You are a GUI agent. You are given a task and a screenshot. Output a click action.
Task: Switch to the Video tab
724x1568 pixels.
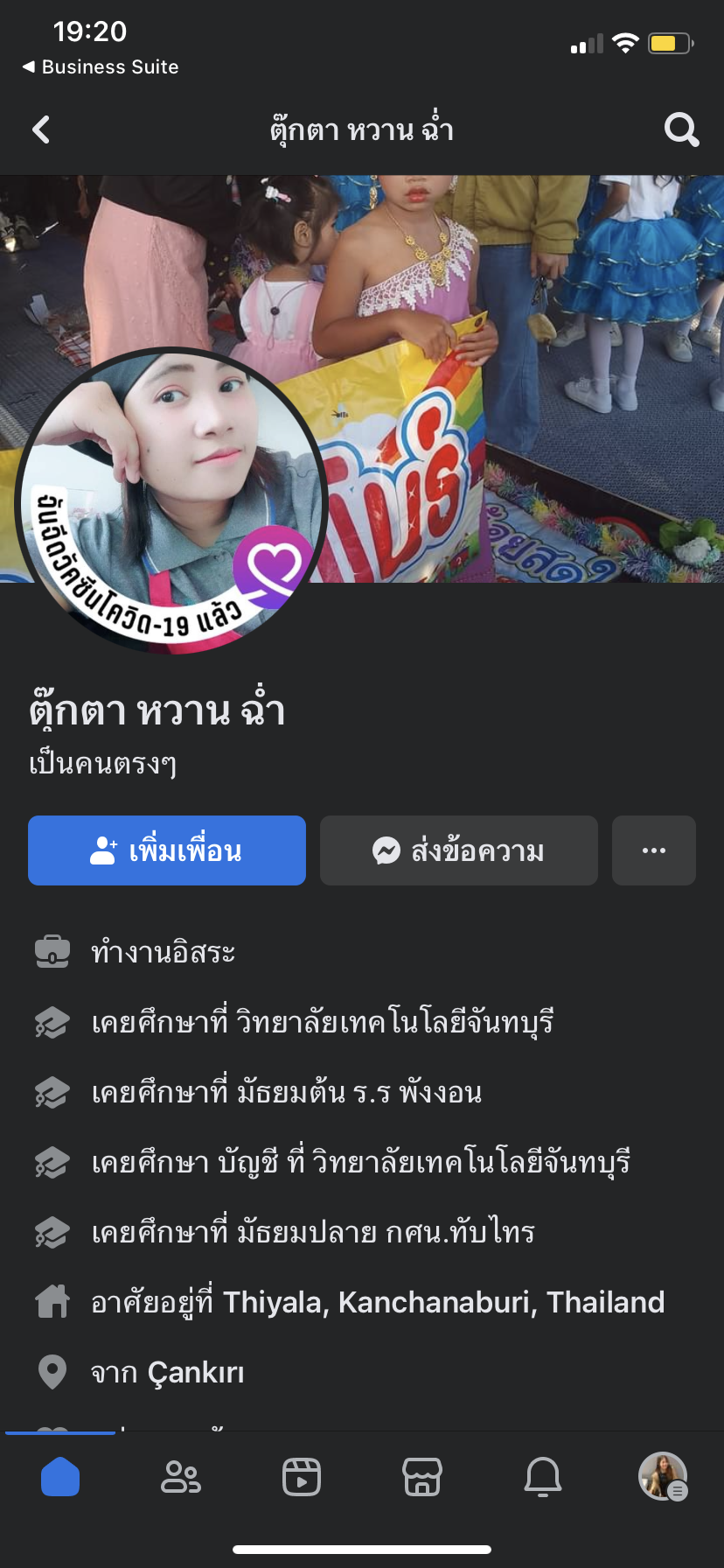[302, 1478]
